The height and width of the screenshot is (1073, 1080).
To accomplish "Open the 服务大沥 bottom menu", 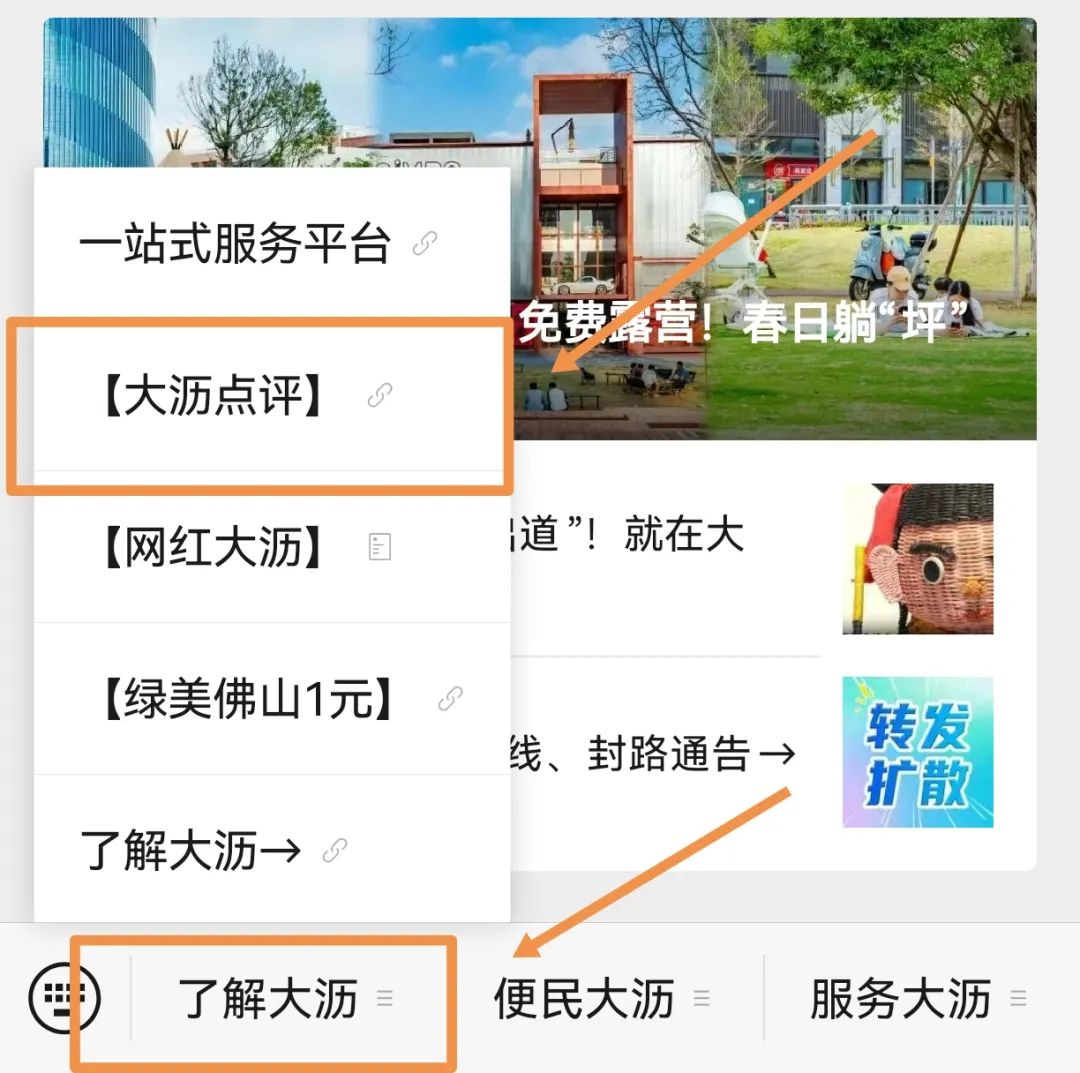I will (920, 999).
